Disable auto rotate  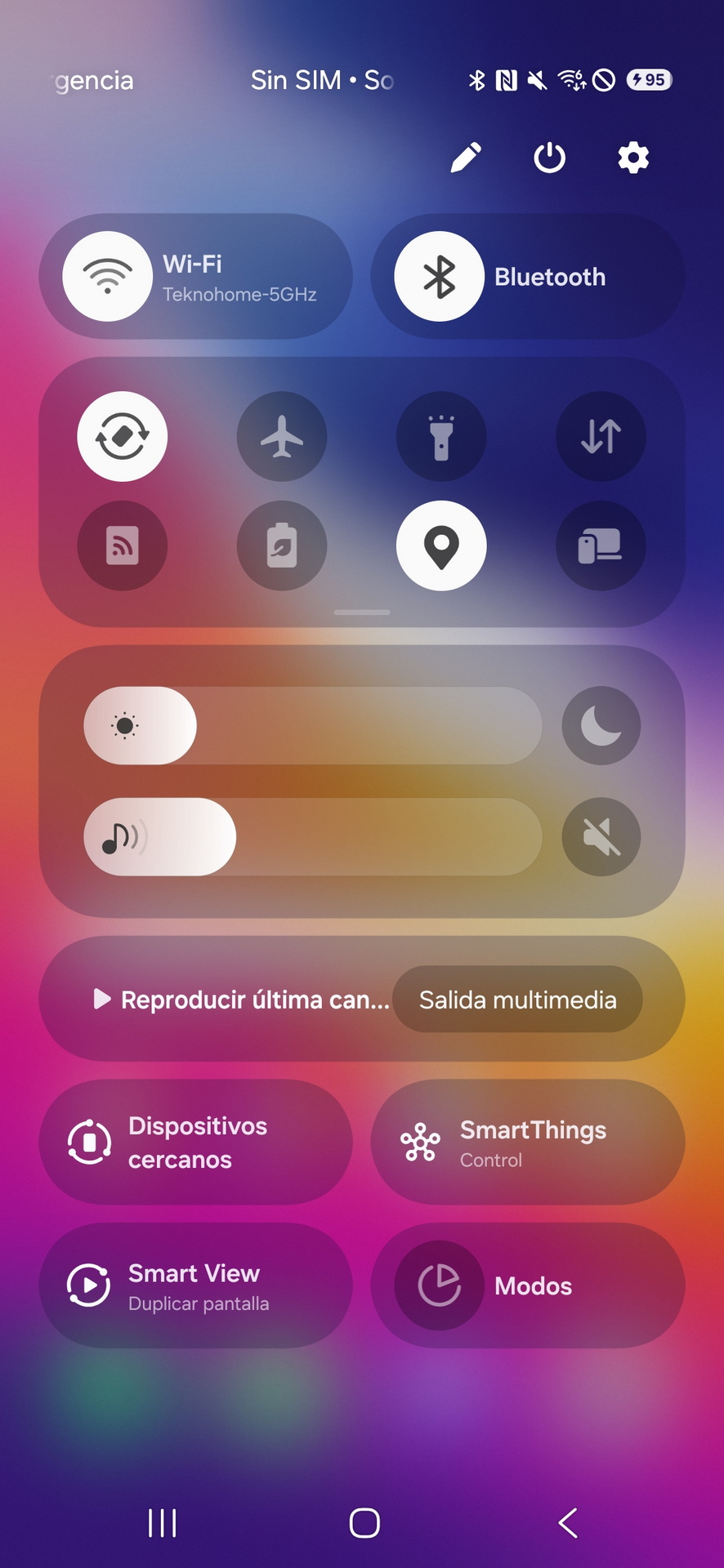pyautogui.click(x=123, y=437)
